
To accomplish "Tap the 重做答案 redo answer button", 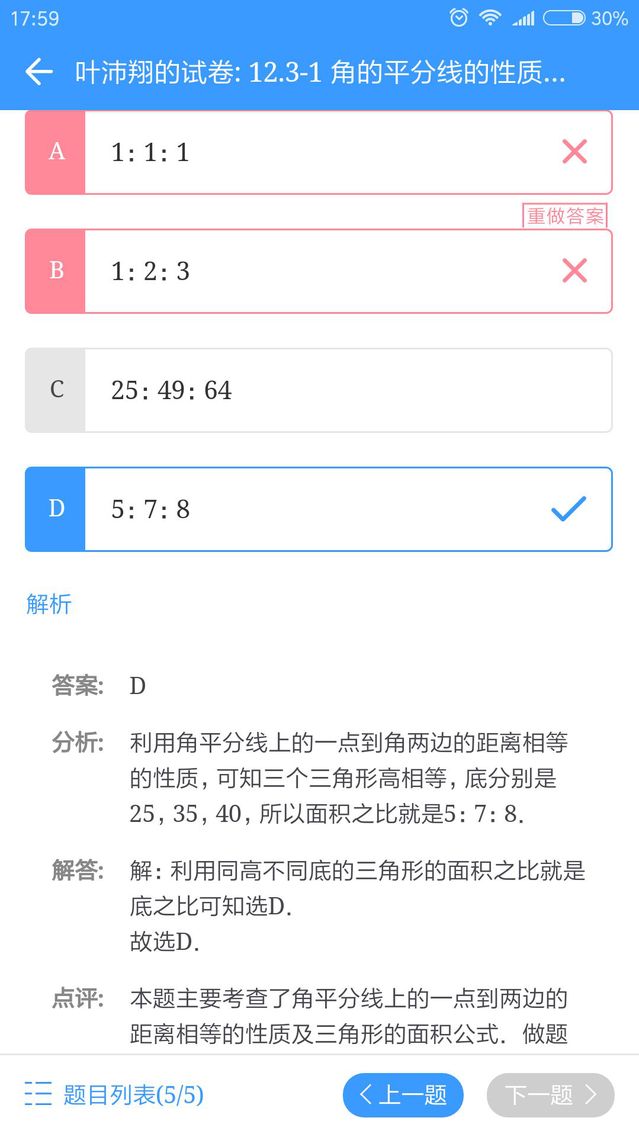I will click(x=565, y=215).
